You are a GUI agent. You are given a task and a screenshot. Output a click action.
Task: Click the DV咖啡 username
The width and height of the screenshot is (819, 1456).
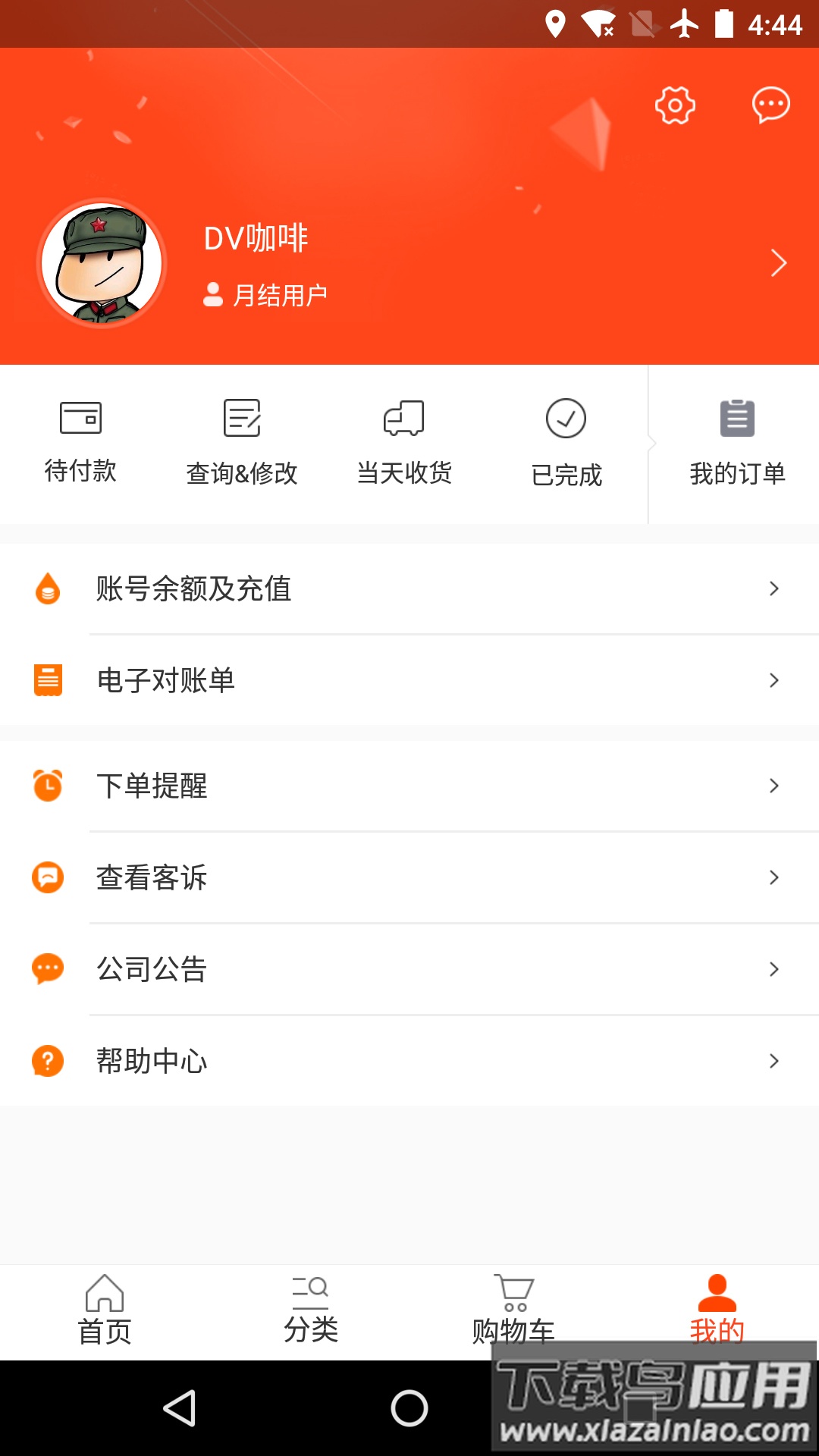(255, 237)
